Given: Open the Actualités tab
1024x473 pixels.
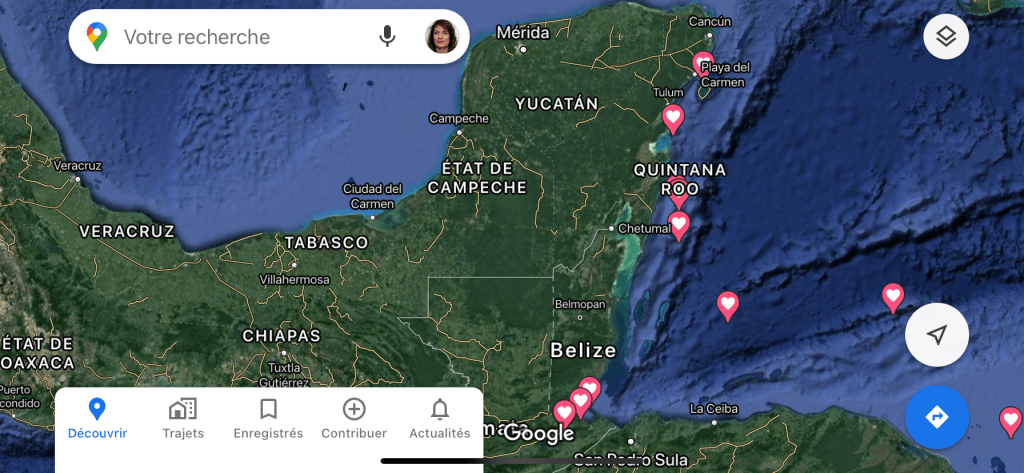Looking at the screenshot, I should pyautogui.click(x=439, y=418).
